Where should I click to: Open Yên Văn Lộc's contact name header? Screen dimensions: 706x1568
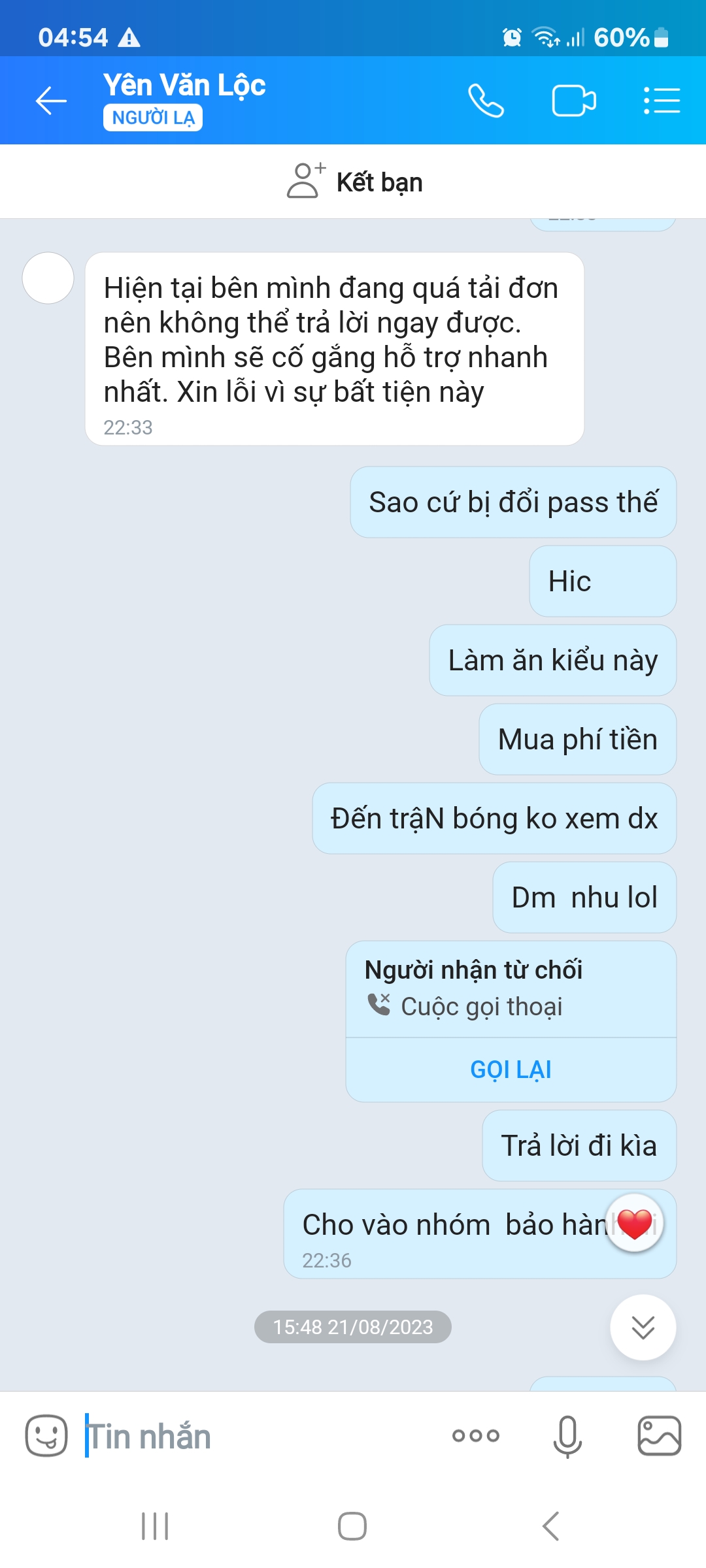pyautogui.click(x=184, y=86)
